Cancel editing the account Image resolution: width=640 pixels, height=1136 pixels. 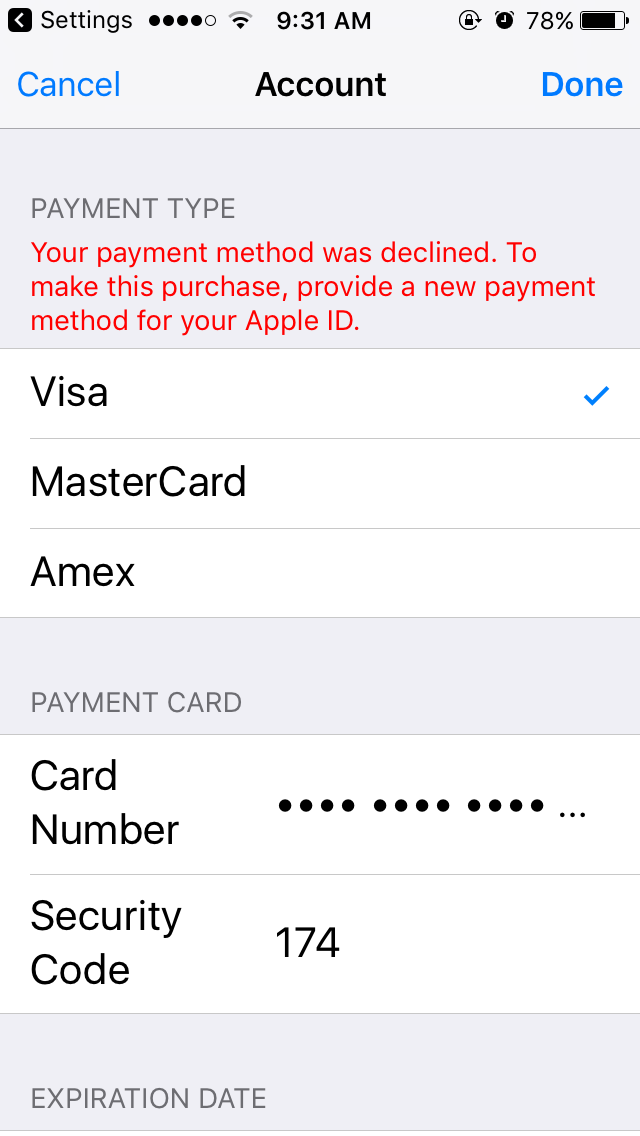point(69,85)
